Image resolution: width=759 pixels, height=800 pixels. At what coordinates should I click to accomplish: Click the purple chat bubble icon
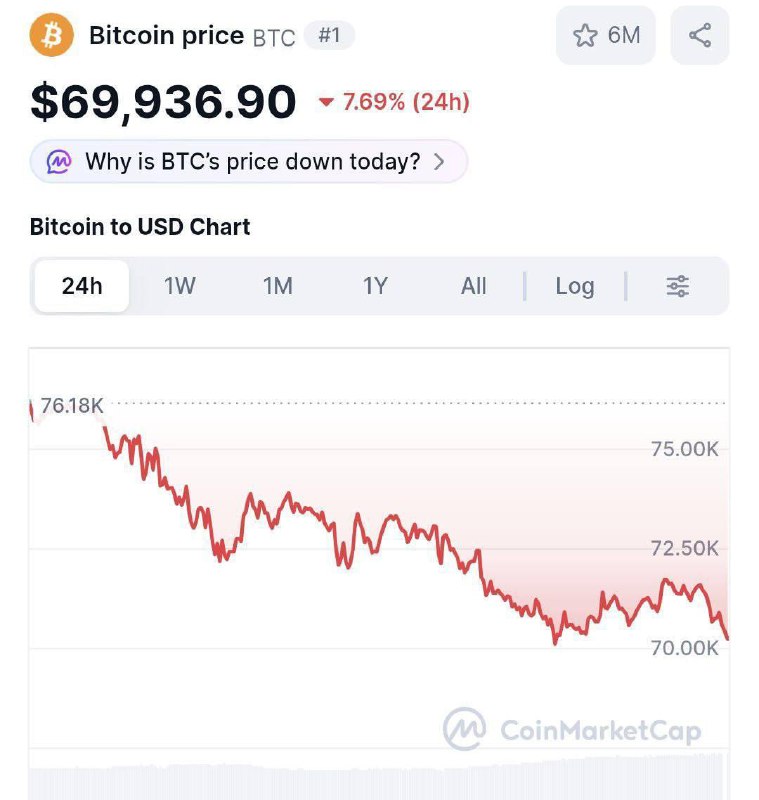(61, 161)
